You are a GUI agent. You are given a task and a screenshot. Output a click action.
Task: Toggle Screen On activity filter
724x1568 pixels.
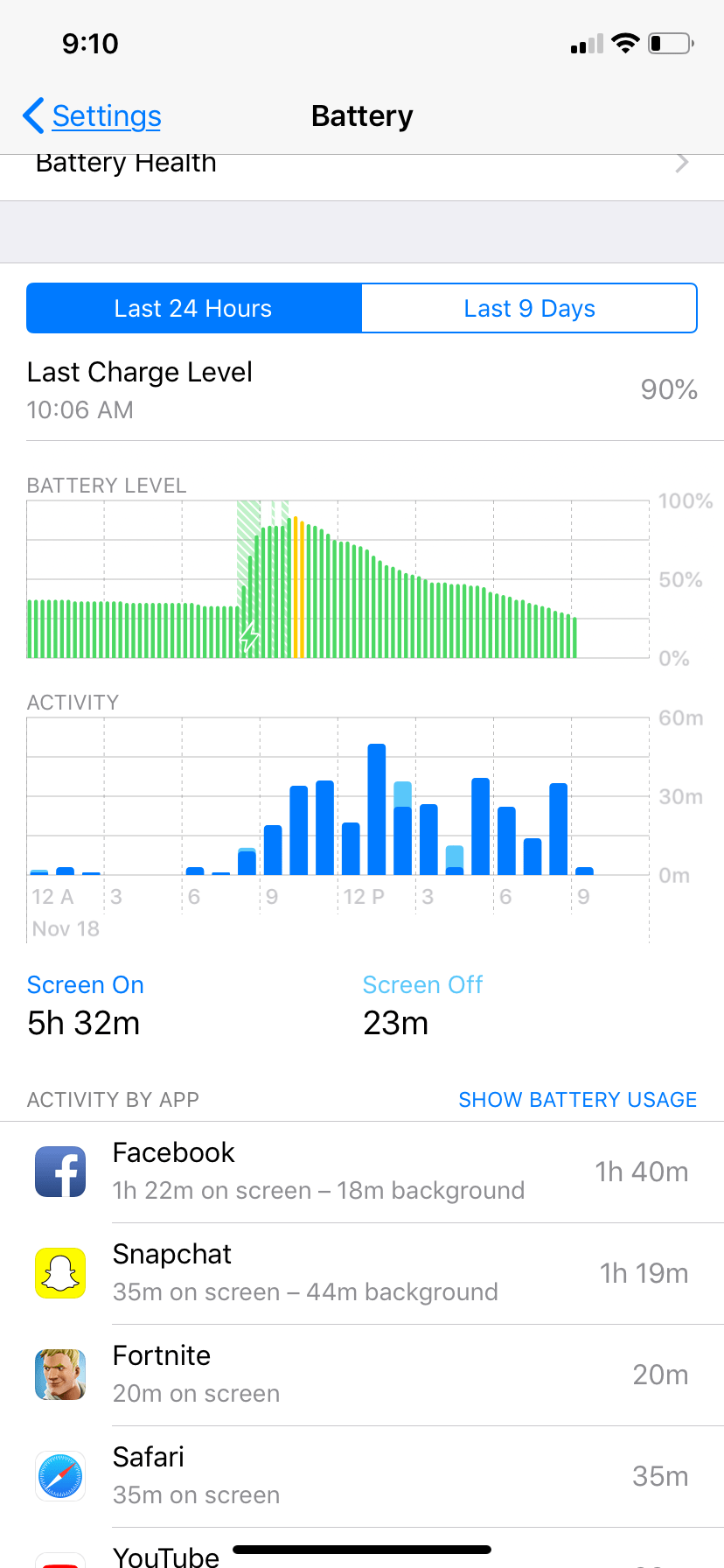85,984
